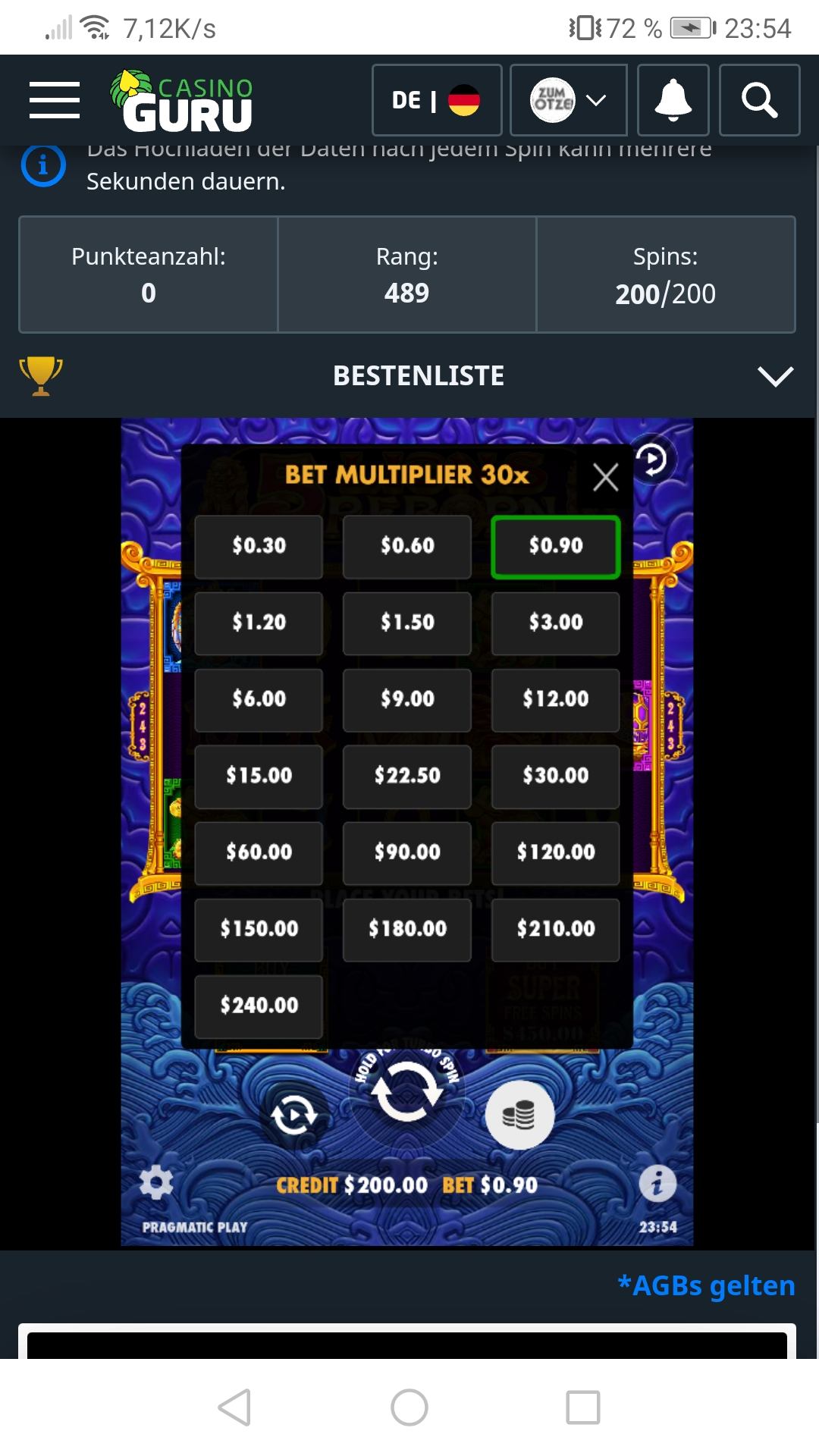Set the bet to $1.50
Viewport: 819px width, 1456px height.
407,623
